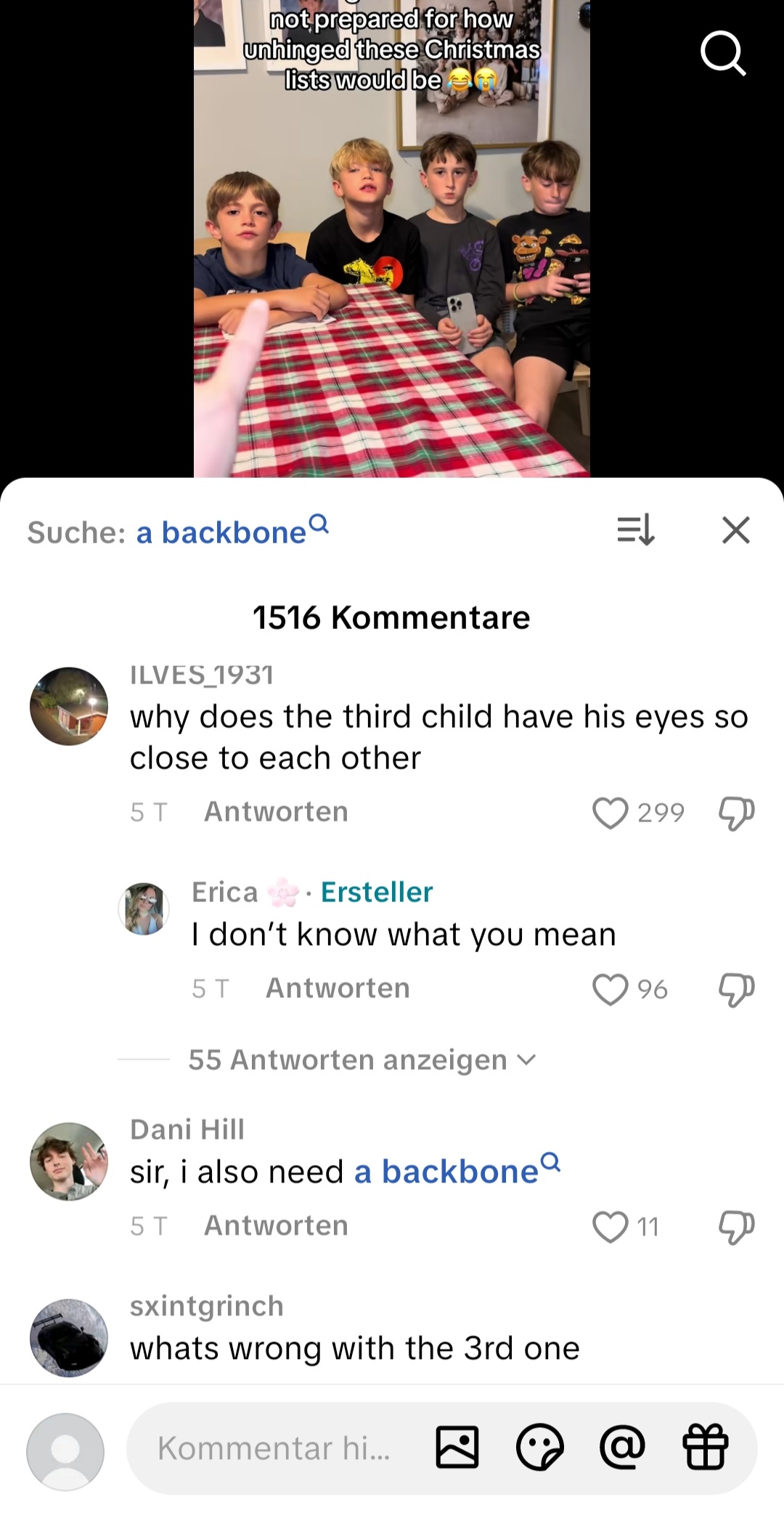Dislike ILVES_1931's comment
The width and height of the screenshot is (784, 1518).
[736, 813]
